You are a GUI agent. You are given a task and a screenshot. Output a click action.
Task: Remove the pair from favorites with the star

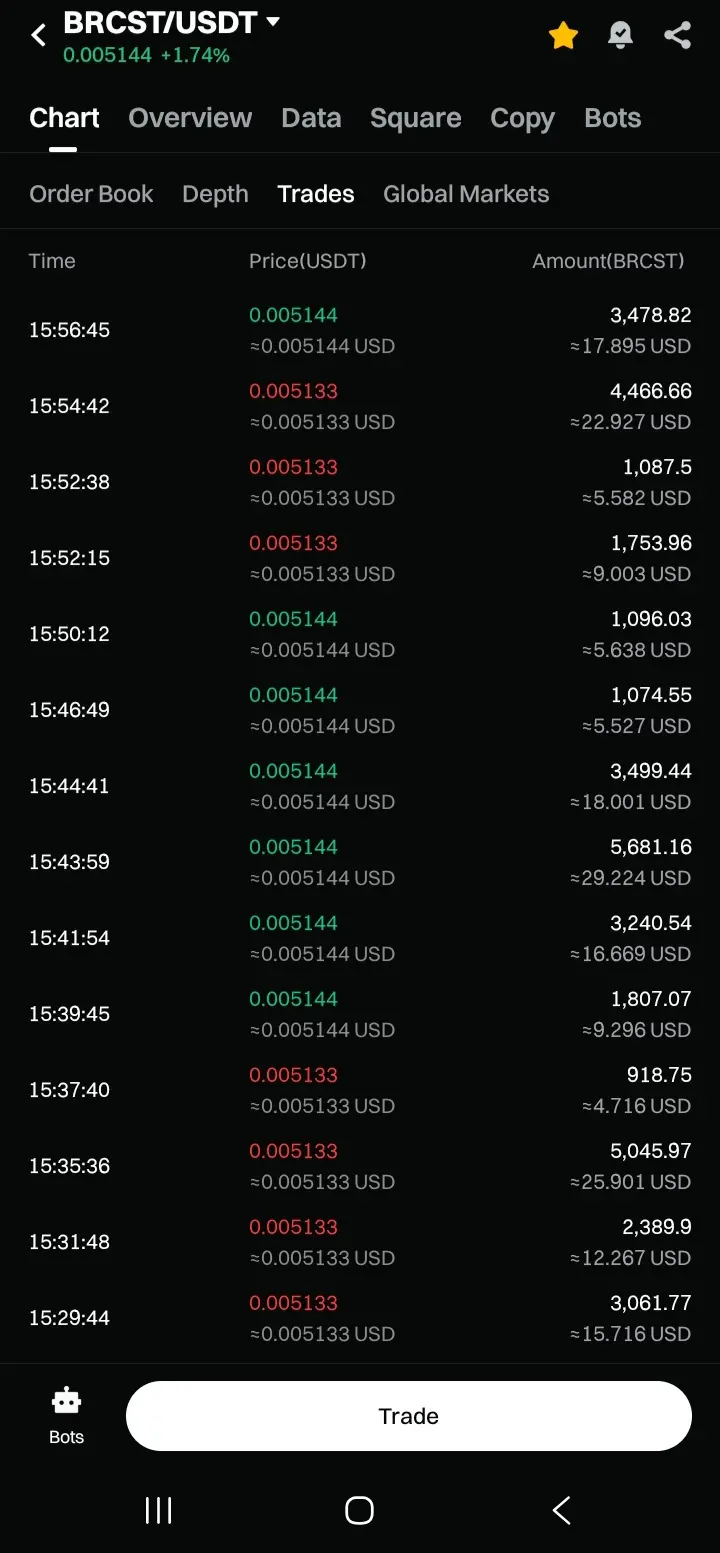point(563,36)
